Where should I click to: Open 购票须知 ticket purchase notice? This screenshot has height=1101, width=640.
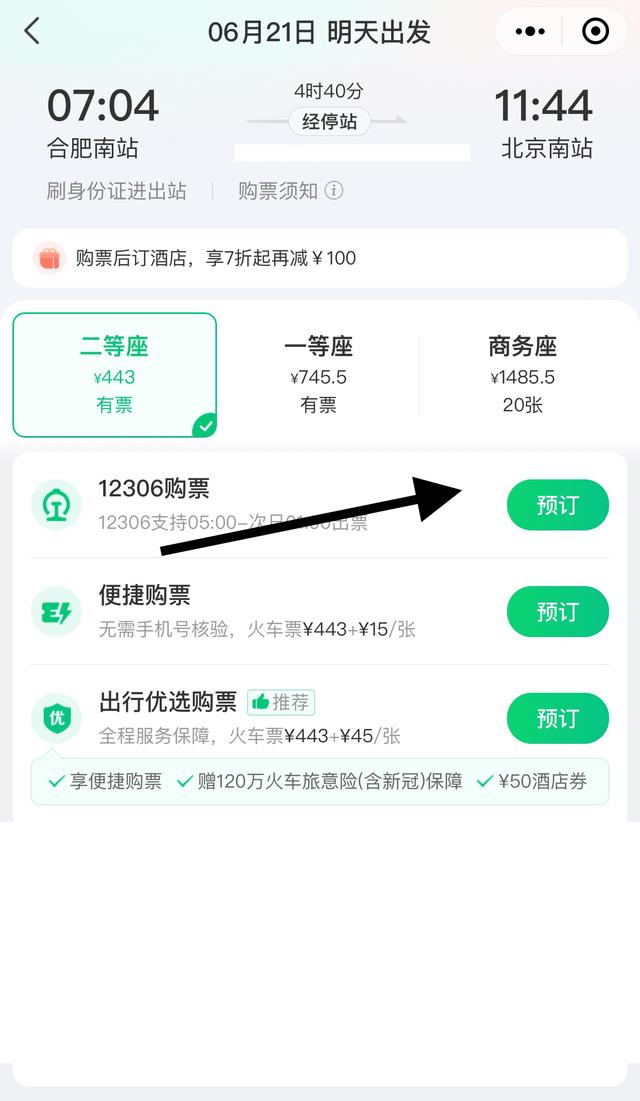pyautogui.click(x=290, y=190)
